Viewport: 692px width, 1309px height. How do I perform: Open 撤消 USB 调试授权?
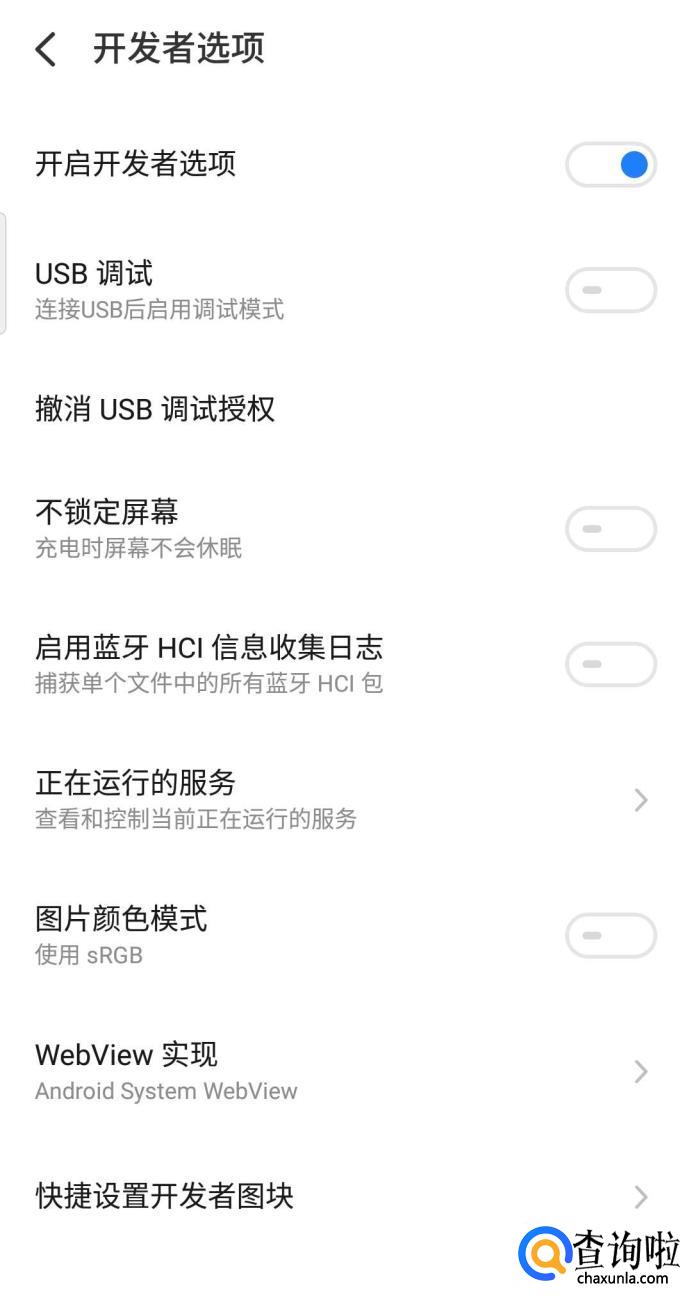click(x=155, y=409)
